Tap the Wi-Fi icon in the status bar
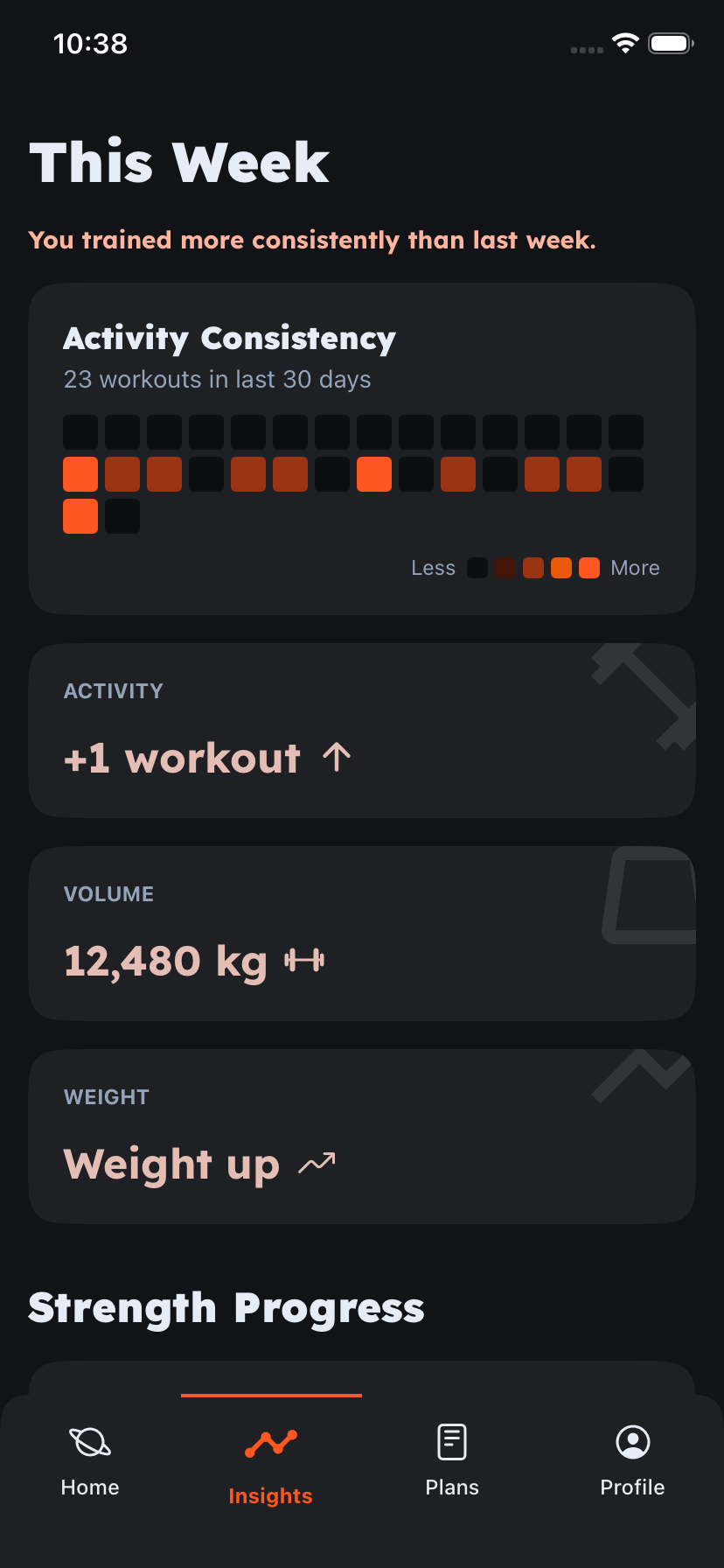 click(x=624, y=42)
